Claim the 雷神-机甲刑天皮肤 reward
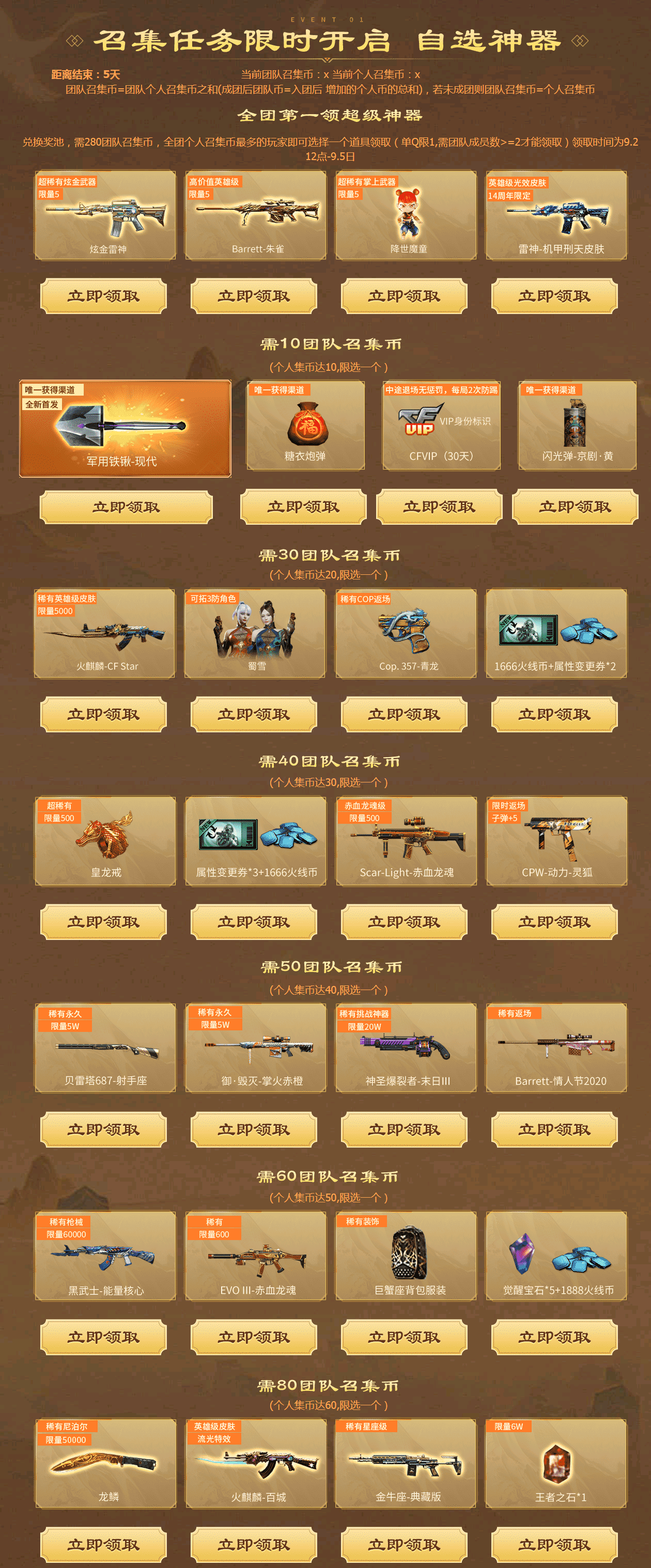The image size is (651, 1568). 555,296
